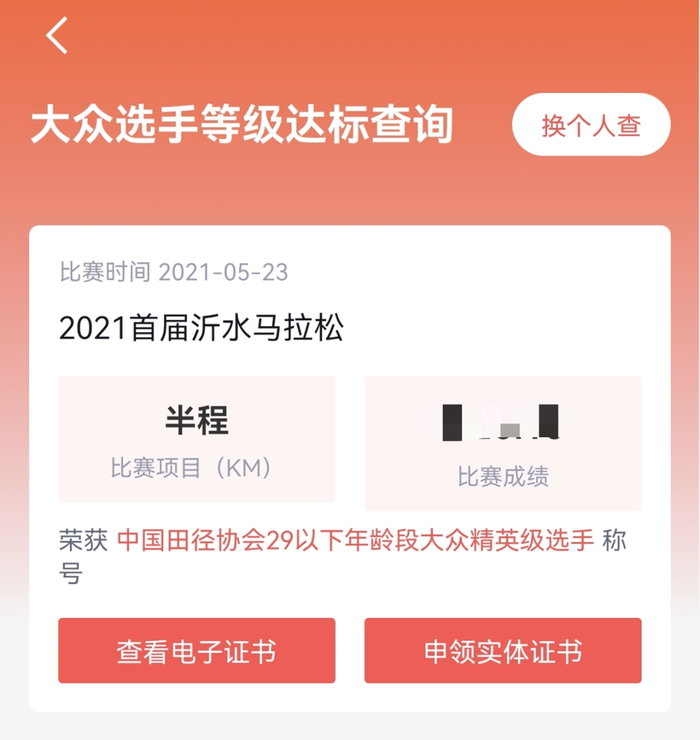Open 查看电子证书 to view the e-certificate
700x740 pixels.
(x=196, y=650)
